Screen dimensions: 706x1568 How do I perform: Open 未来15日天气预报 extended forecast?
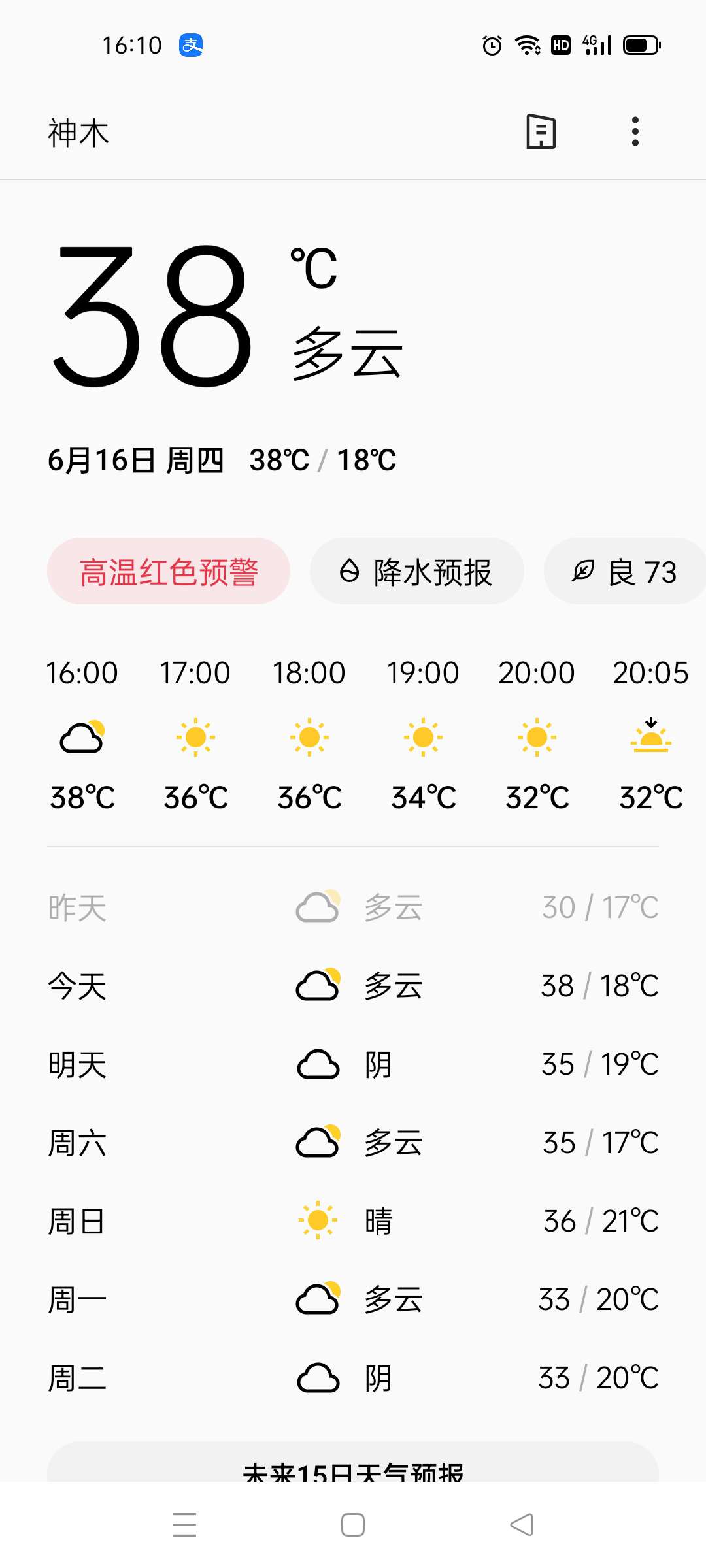353,1467
